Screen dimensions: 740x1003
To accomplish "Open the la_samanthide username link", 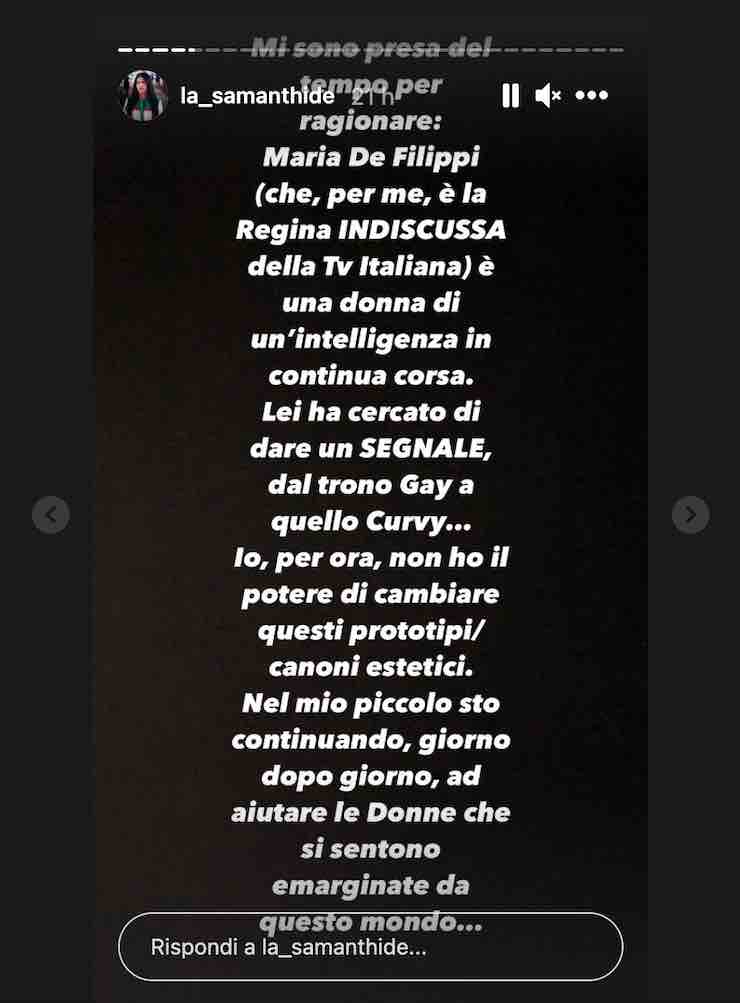I will (257, 96).
